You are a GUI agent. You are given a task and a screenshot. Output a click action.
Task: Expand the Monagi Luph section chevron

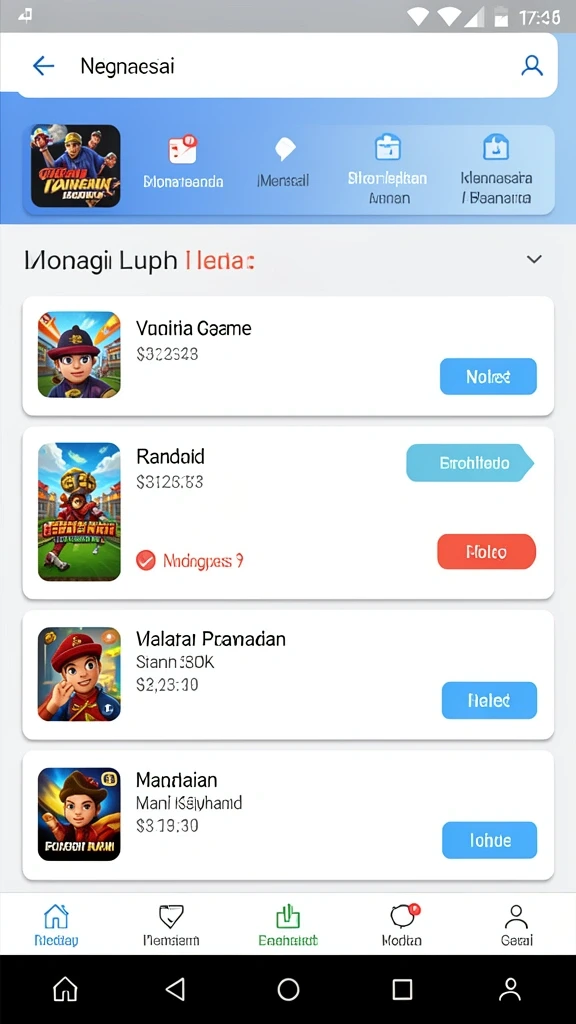[x=534, y=259]
